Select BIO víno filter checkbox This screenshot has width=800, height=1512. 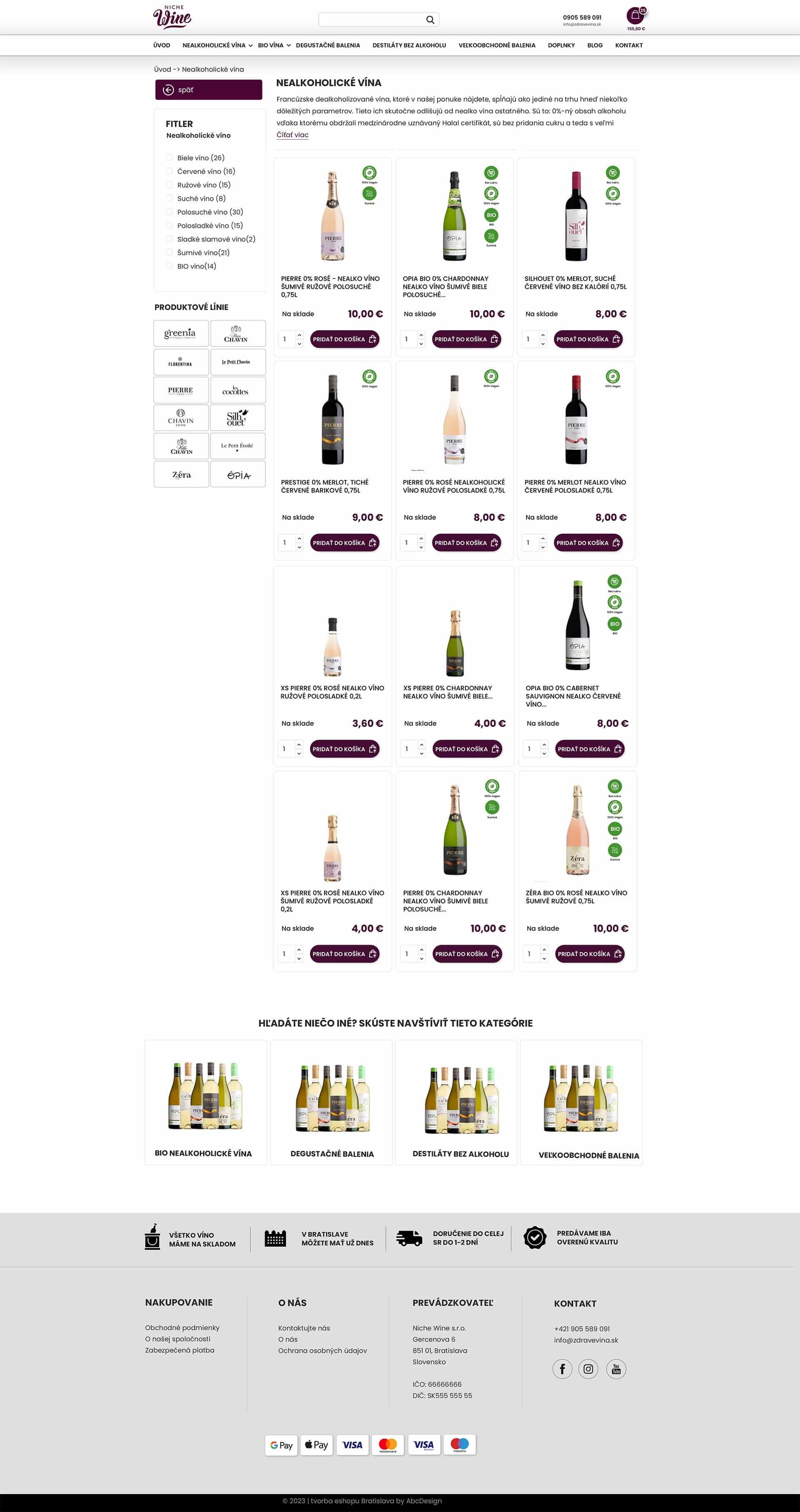[x=170, y=266]
